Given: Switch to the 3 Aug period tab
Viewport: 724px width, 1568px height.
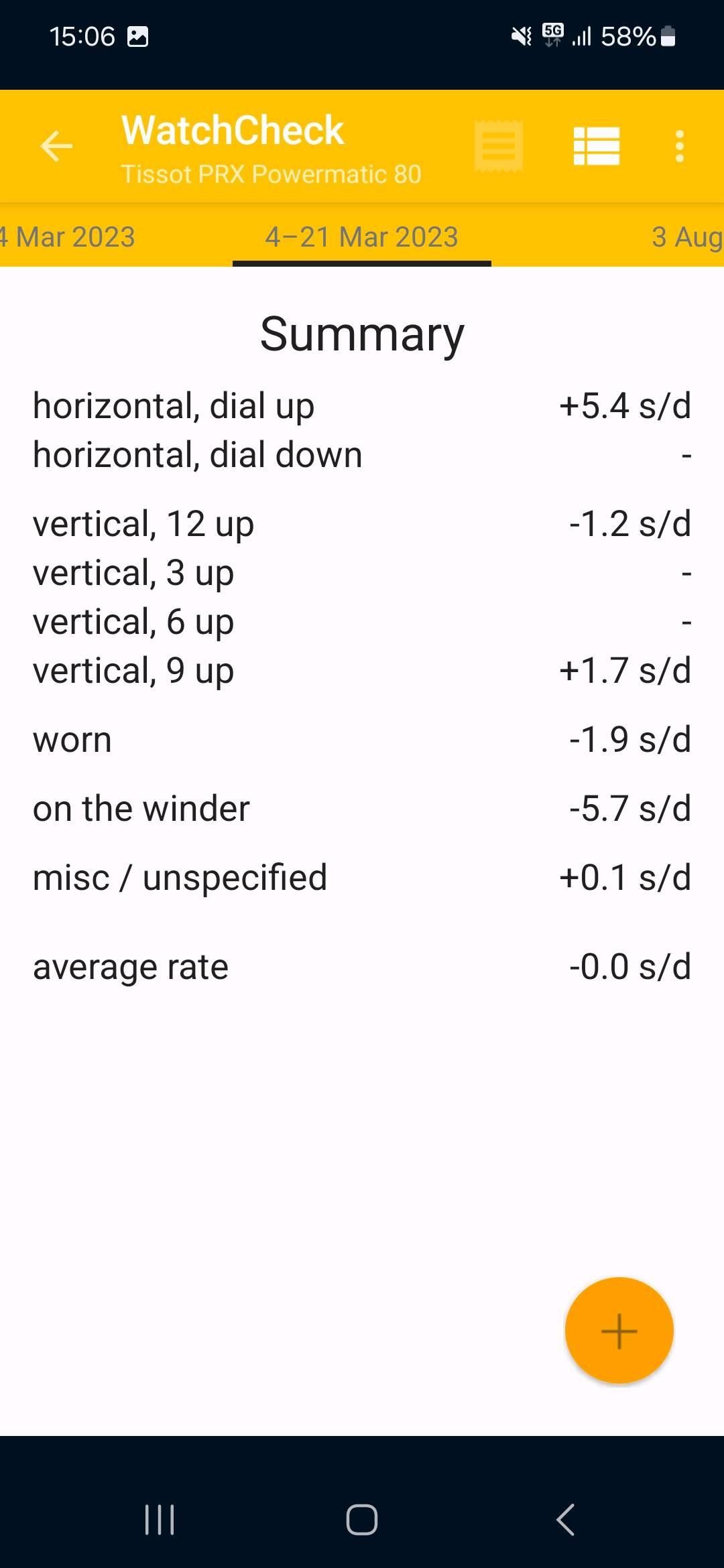Looking at the screenshot, I should 686,237.
